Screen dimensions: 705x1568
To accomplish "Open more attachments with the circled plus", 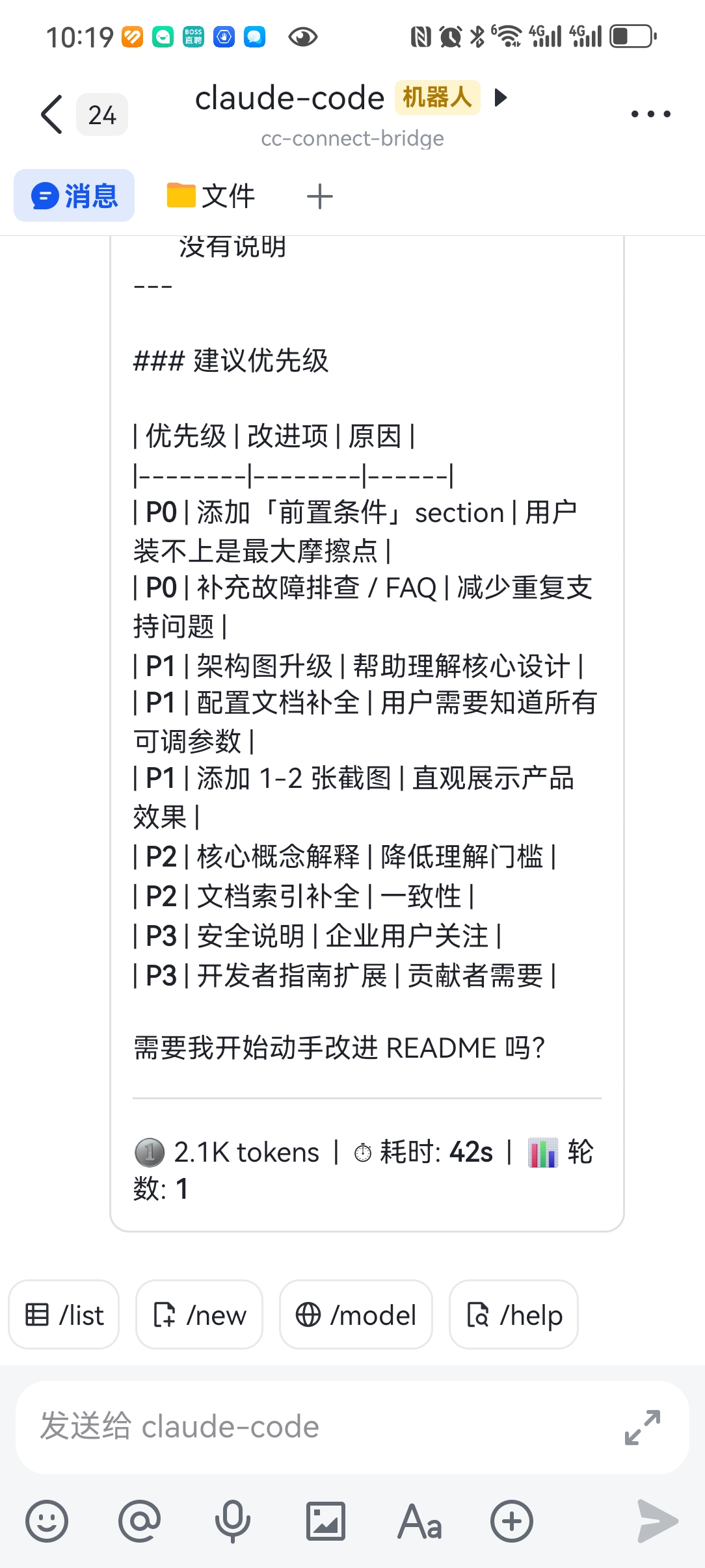I will pos(512,1521).
